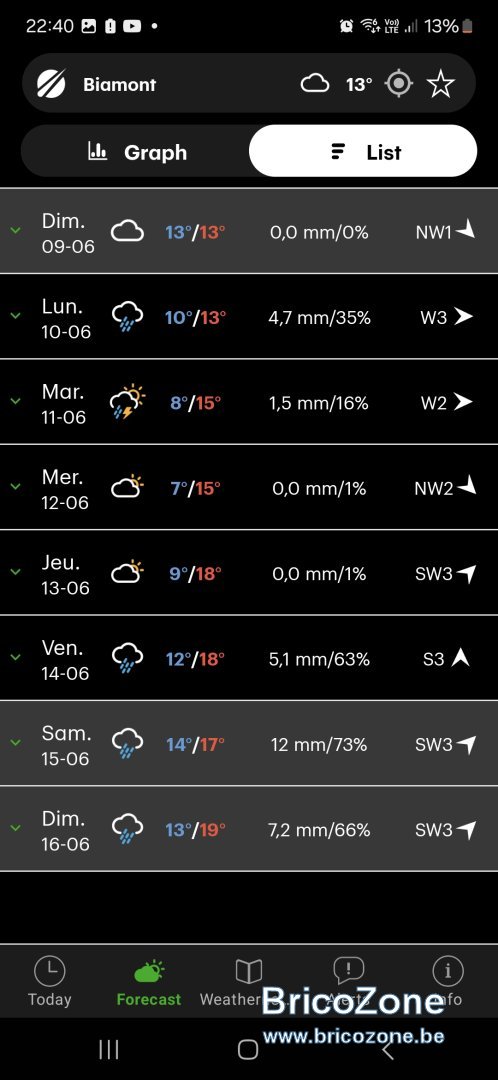Use the current location target icon
This screenshot has width=498, height=1080.
[x=399, y=84]
